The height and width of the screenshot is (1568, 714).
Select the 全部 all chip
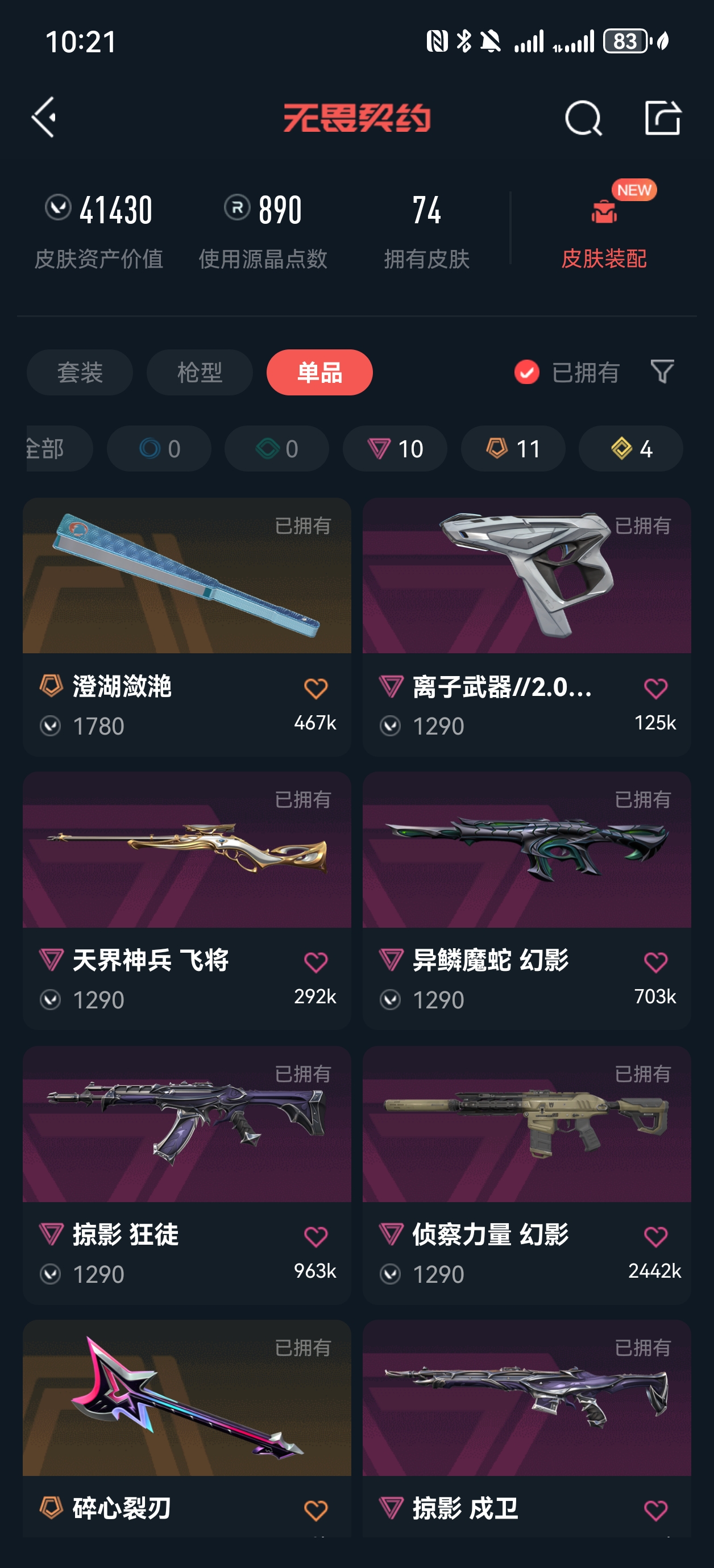click(59, 449)
